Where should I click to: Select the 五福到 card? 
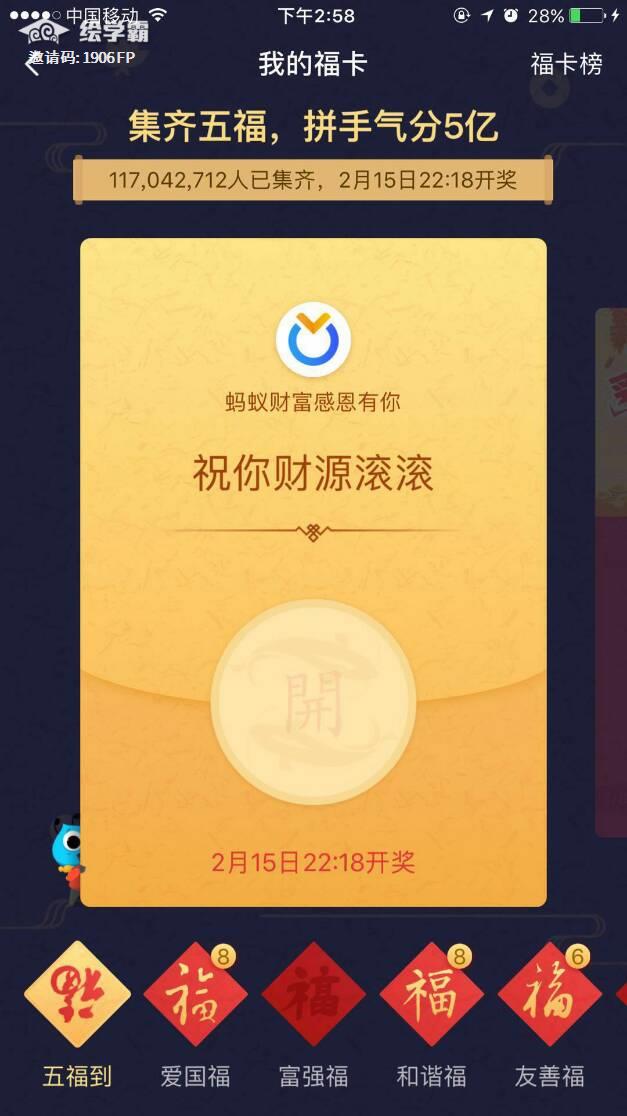(x=77, y=994)
